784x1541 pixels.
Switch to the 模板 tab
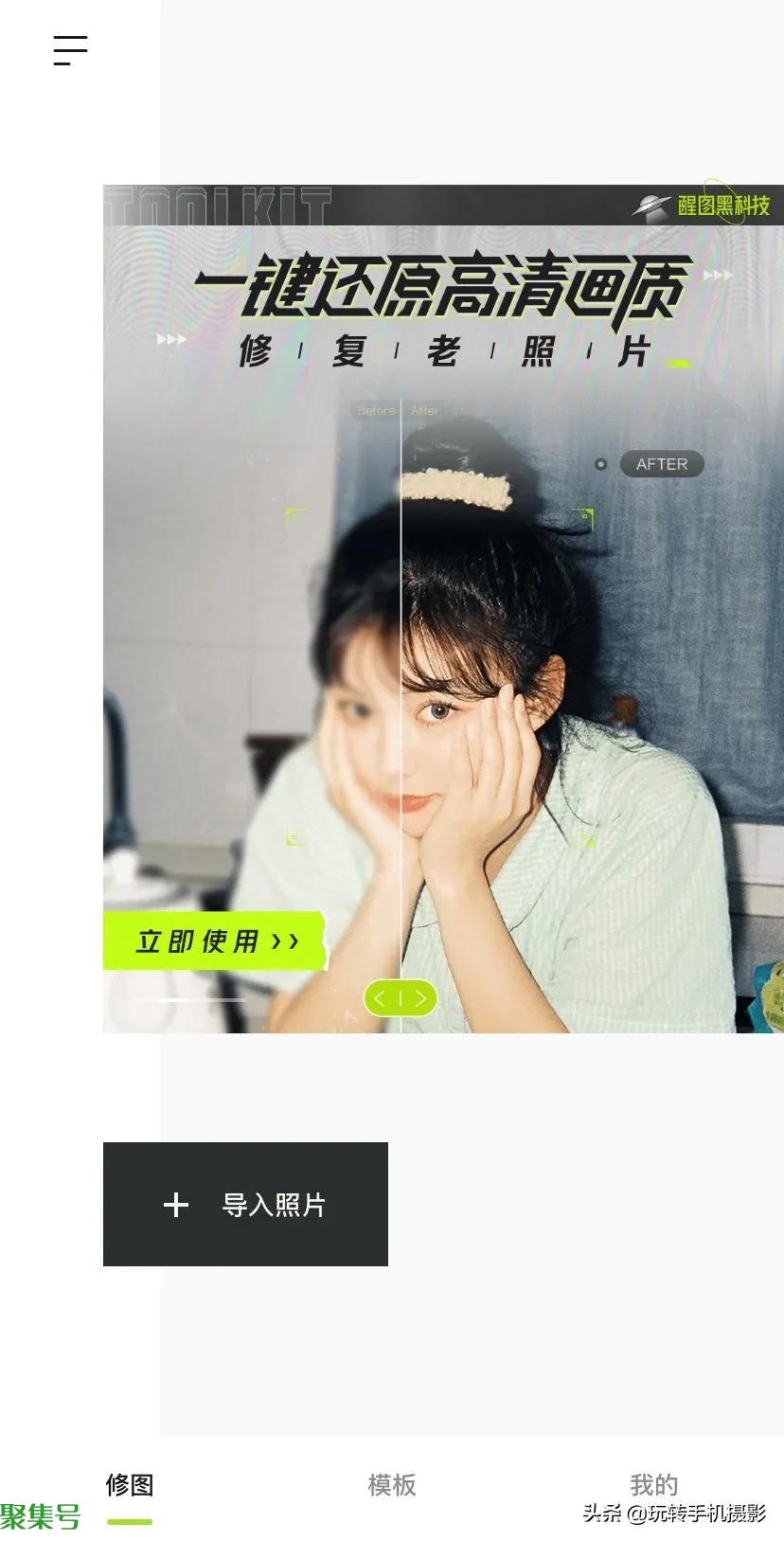pyautogui.click(x=392, y=1485)
